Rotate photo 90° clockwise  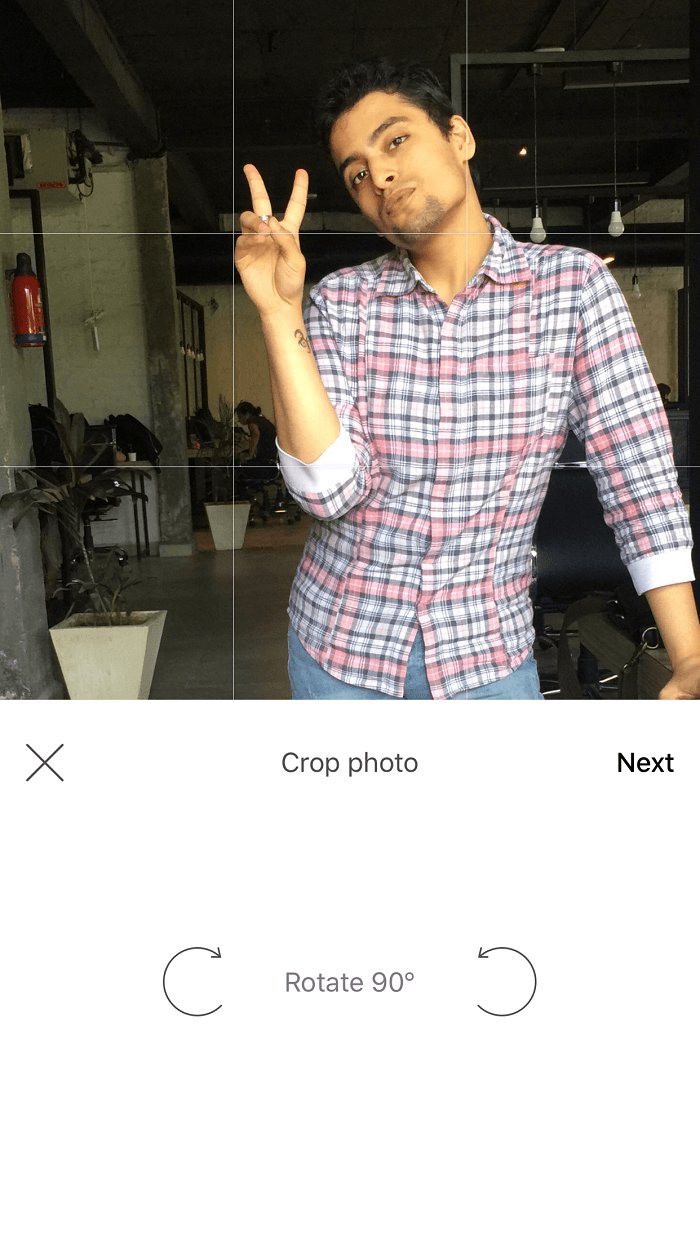tap(192, 981)
